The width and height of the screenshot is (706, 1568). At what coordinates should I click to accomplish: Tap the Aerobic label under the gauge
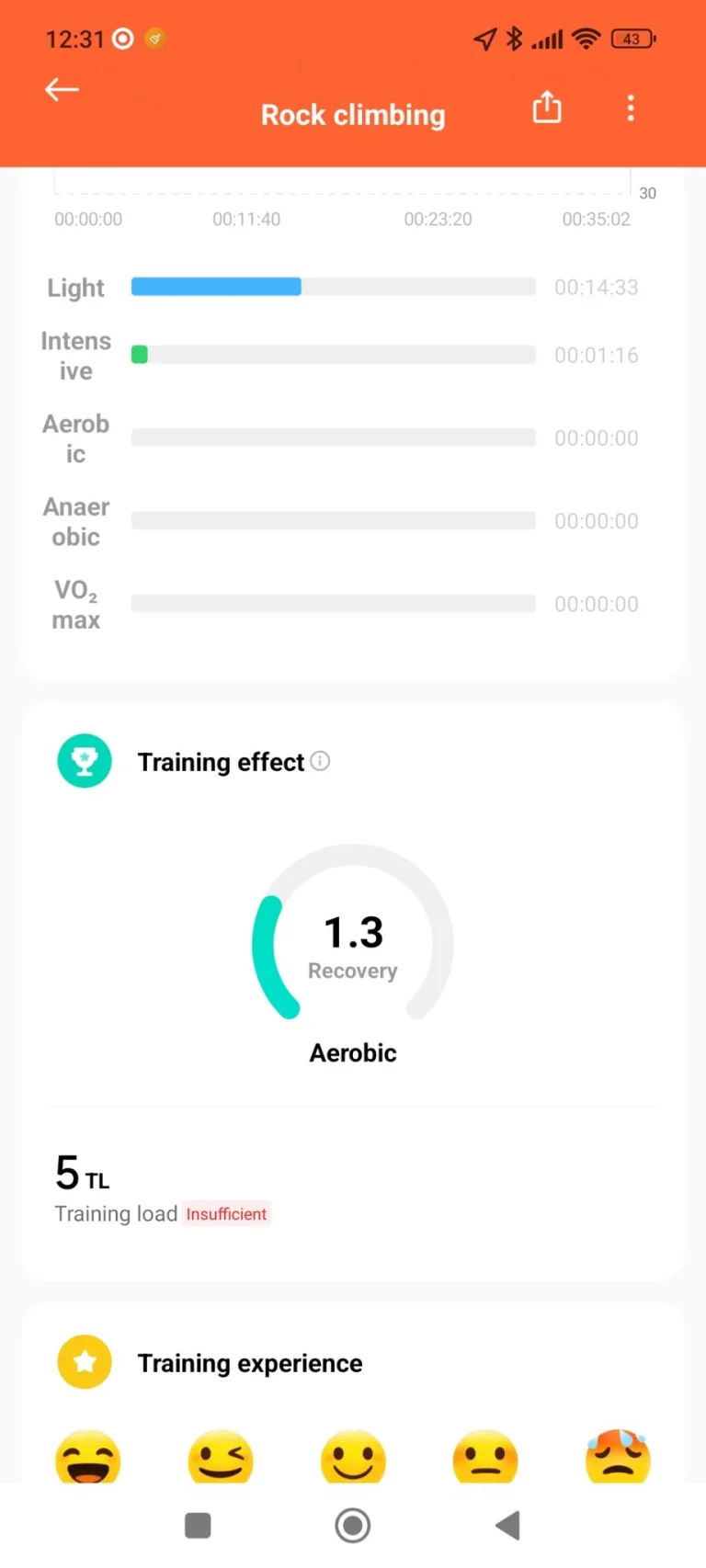pyautogui.click(x=353, y=1052)
